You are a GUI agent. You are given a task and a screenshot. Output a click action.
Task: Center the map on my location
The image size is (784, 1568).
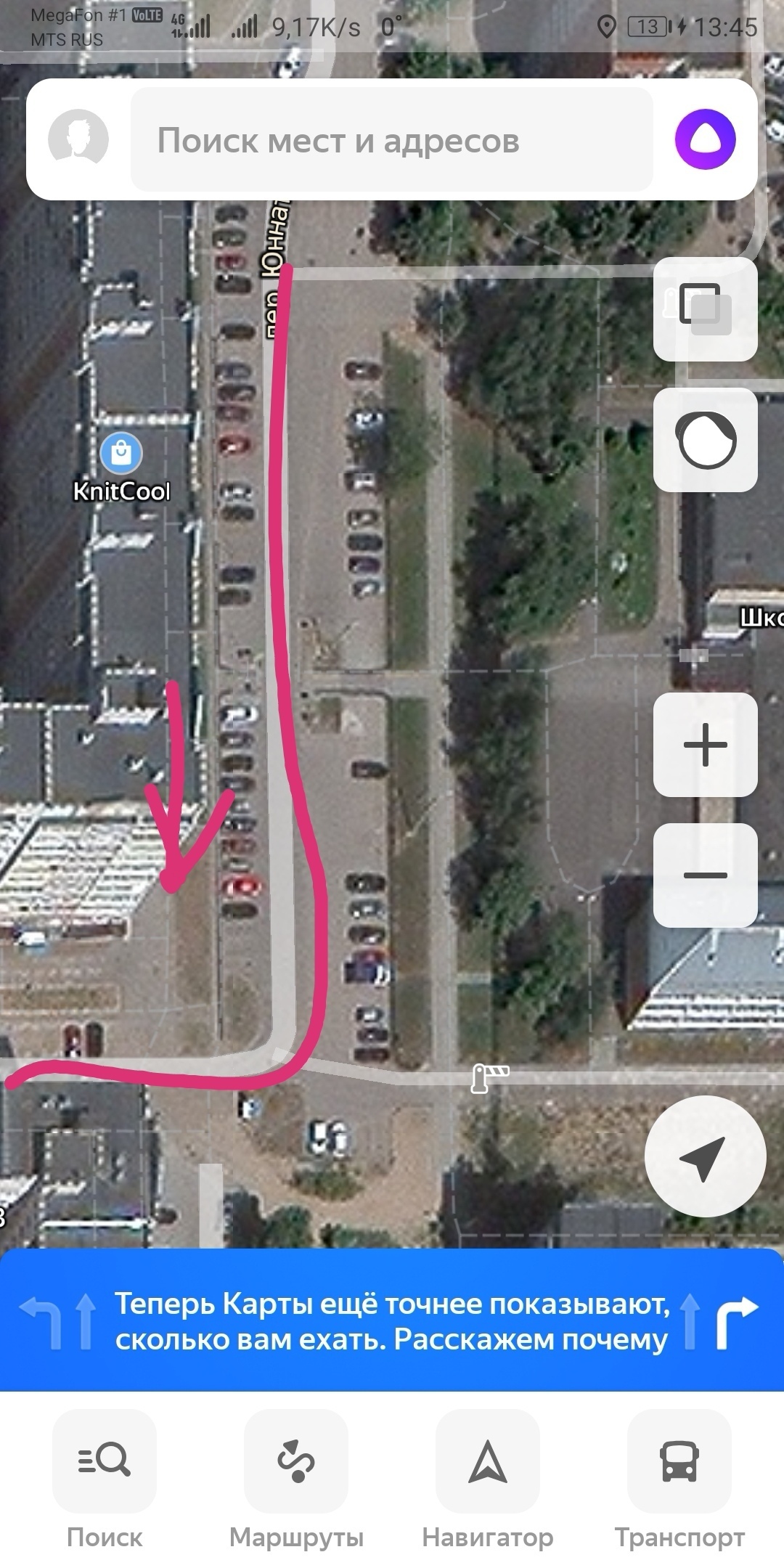tap(705, 1156)
